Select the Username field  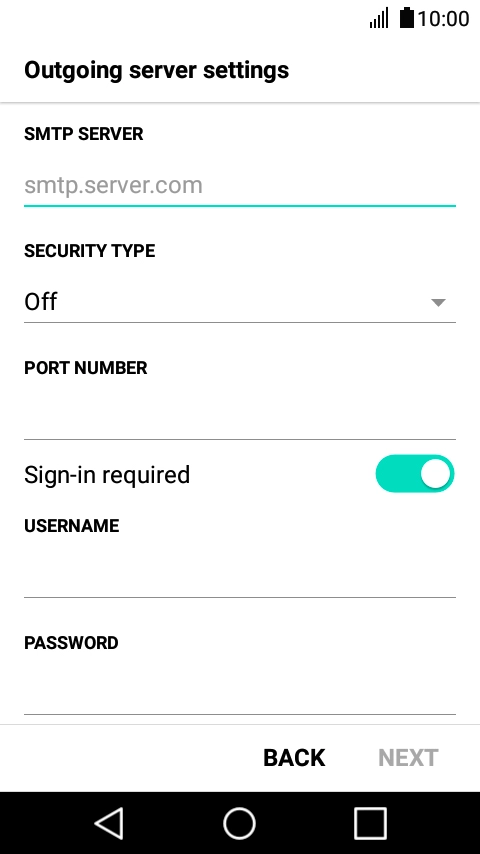tap(240, 576)
